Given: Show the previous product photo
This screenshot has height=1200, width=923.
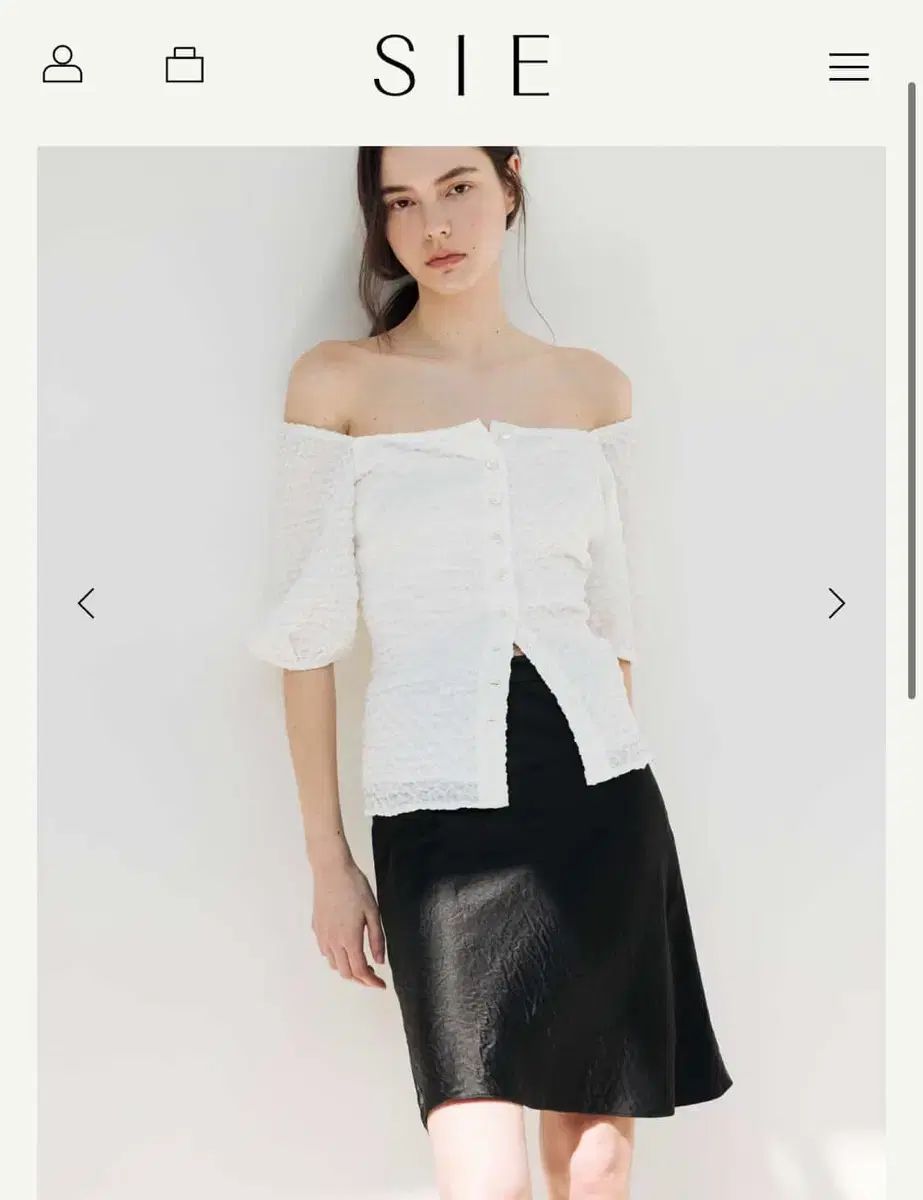Looking at the screenshot, I should coord(86,603).
